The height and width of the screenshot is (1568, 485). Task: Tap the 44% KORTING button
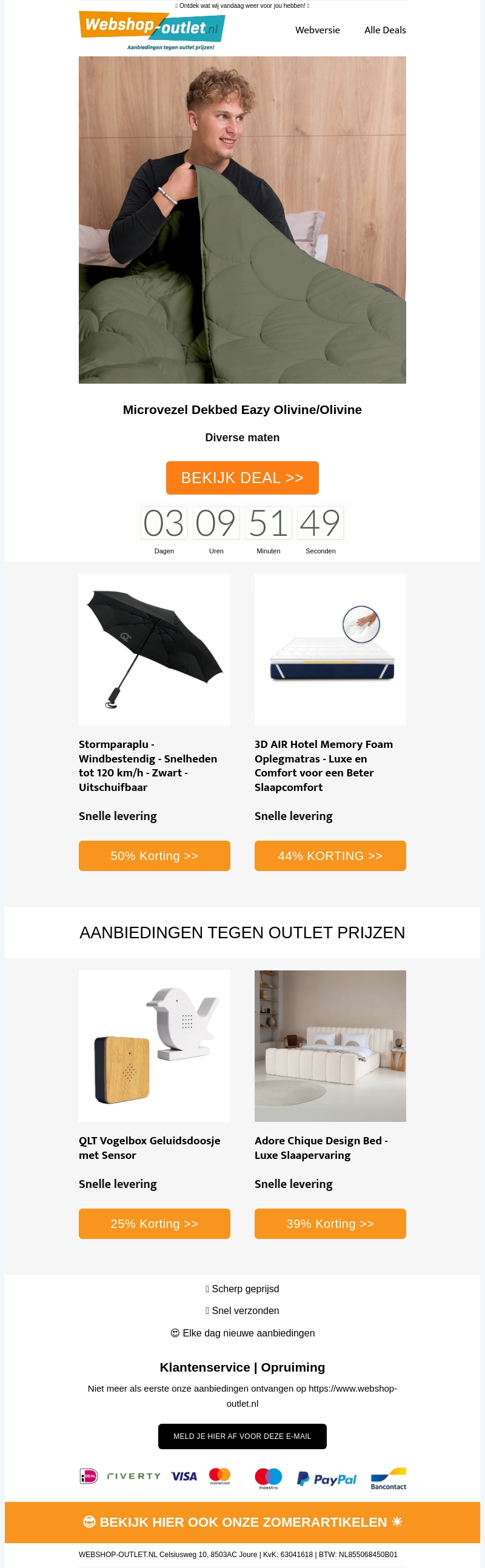pyautogui.click(x=330, y=856)
